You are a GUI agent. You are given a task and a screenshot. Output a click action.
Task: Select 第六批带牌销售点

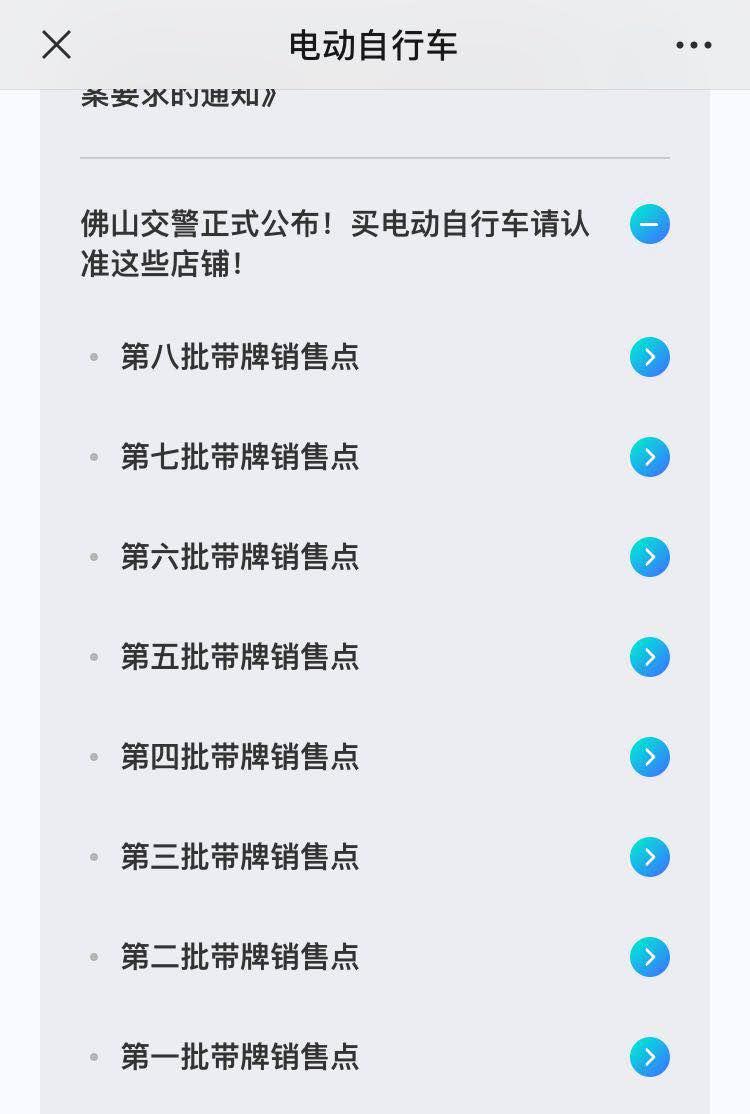point(649,557)
